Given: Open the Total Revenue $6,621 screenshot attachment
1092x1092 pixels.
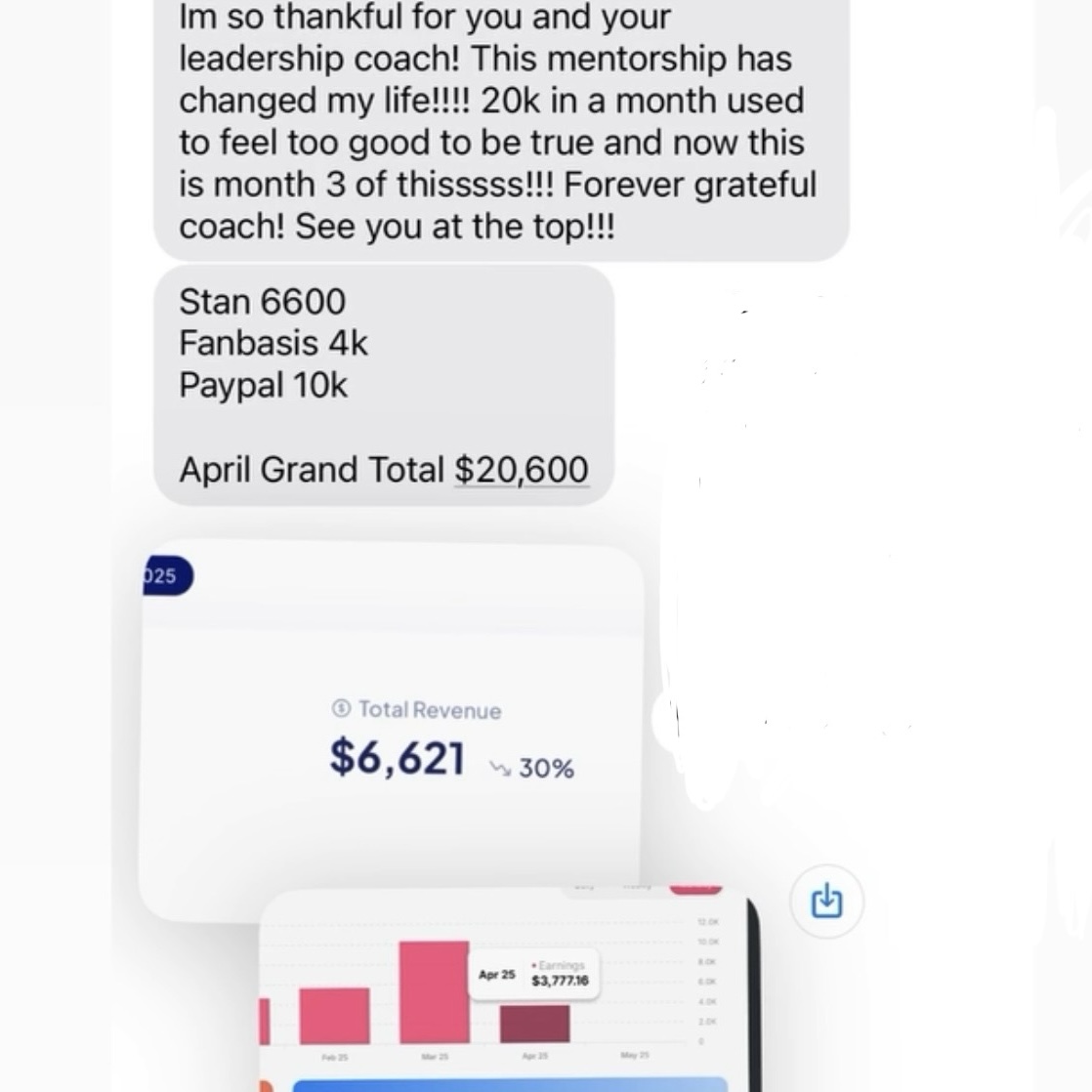Looking at the screenshot, I should click(391, 733).
